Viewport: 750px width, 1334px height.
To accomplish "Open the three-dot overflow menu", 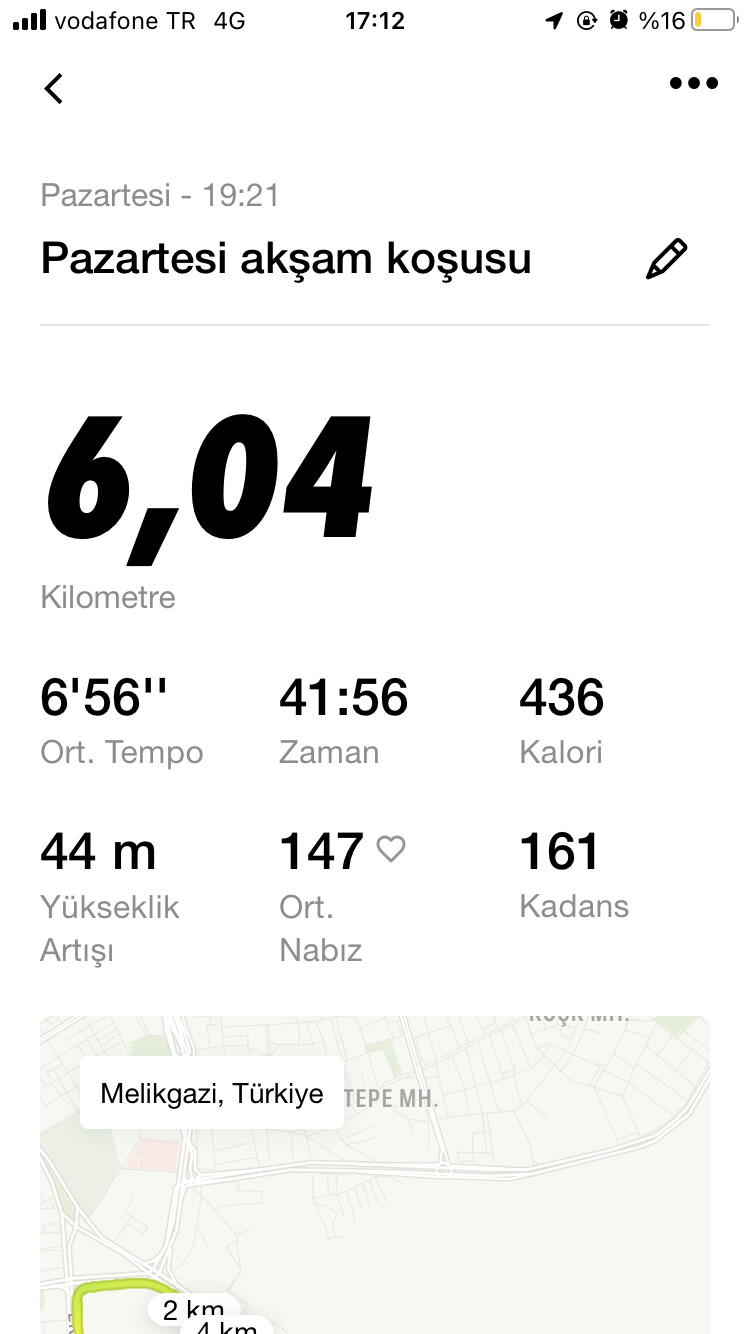I will coord(694,84).
